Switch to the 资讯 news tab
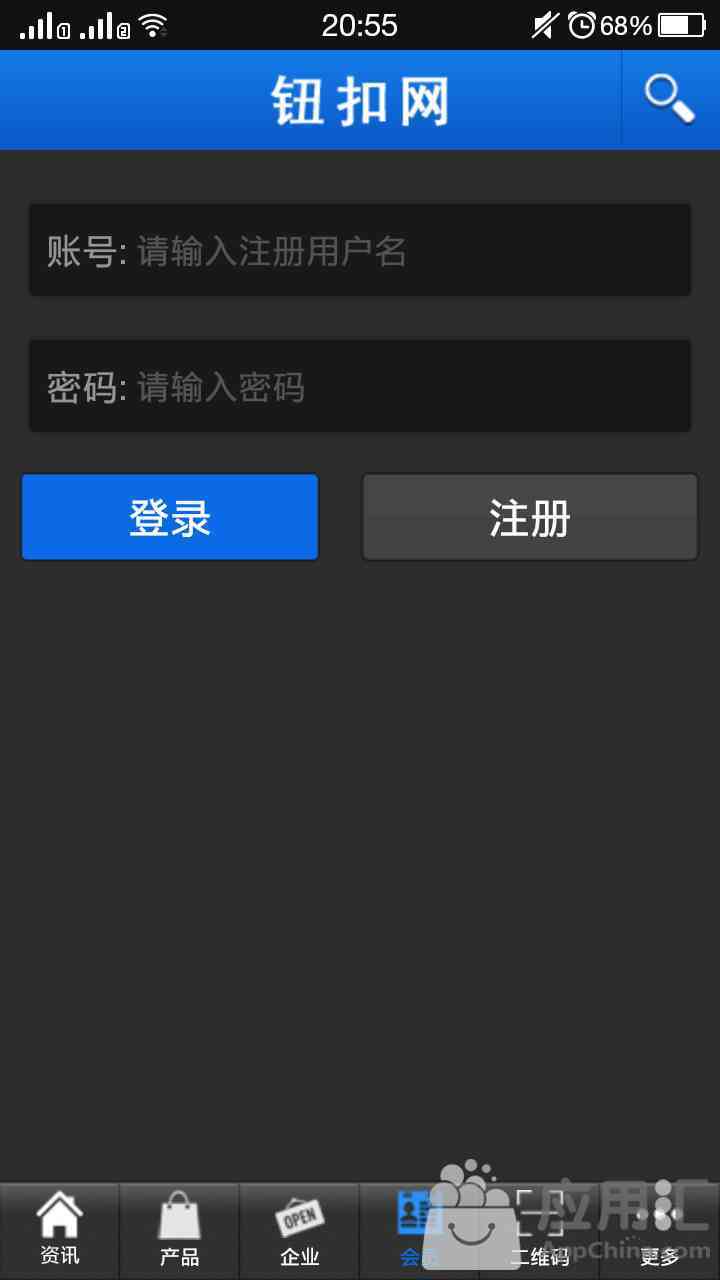 coord(60,1230)
